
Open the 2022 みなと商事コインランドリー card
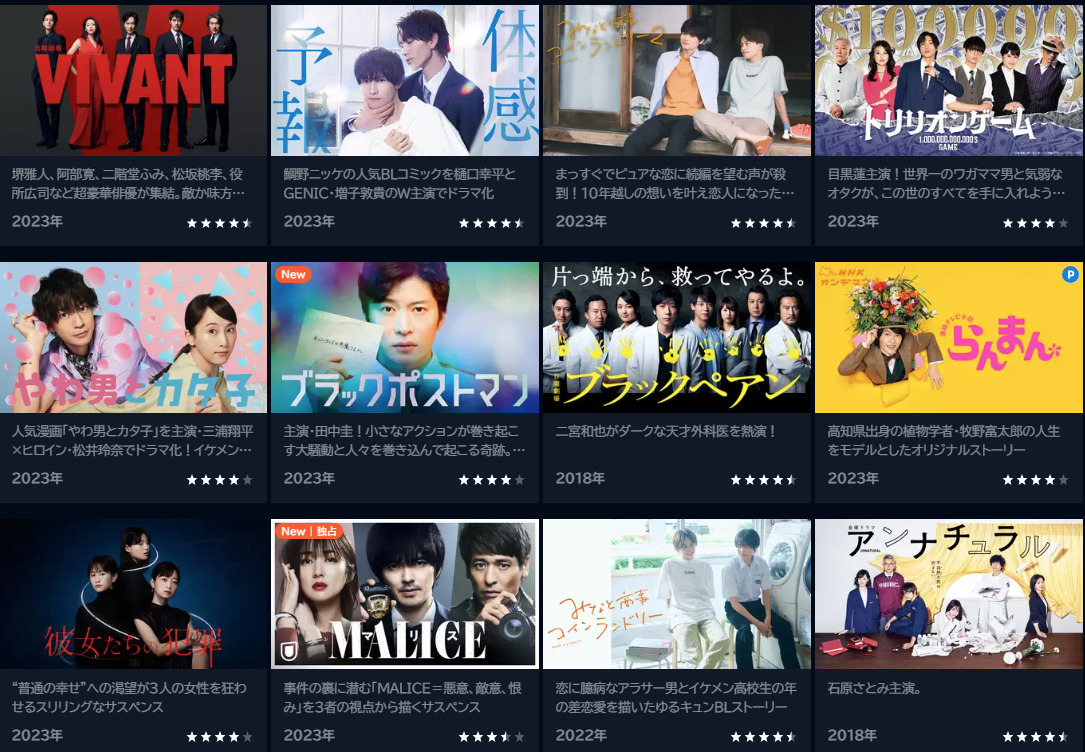click(677, 594)
